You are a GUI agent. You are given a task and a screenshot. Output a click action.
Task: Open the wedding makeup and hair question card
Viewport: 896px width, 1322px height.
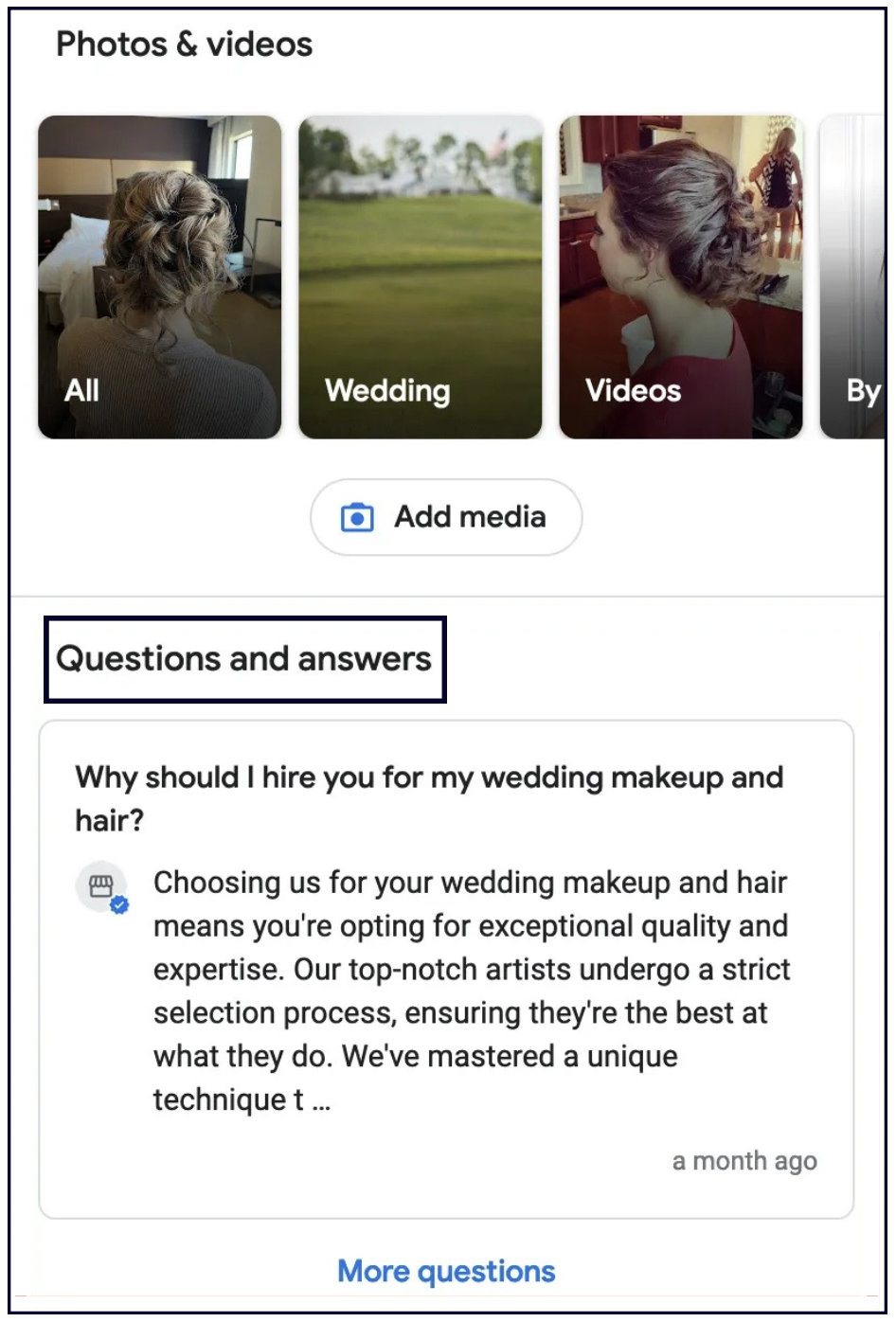(445, 968)
